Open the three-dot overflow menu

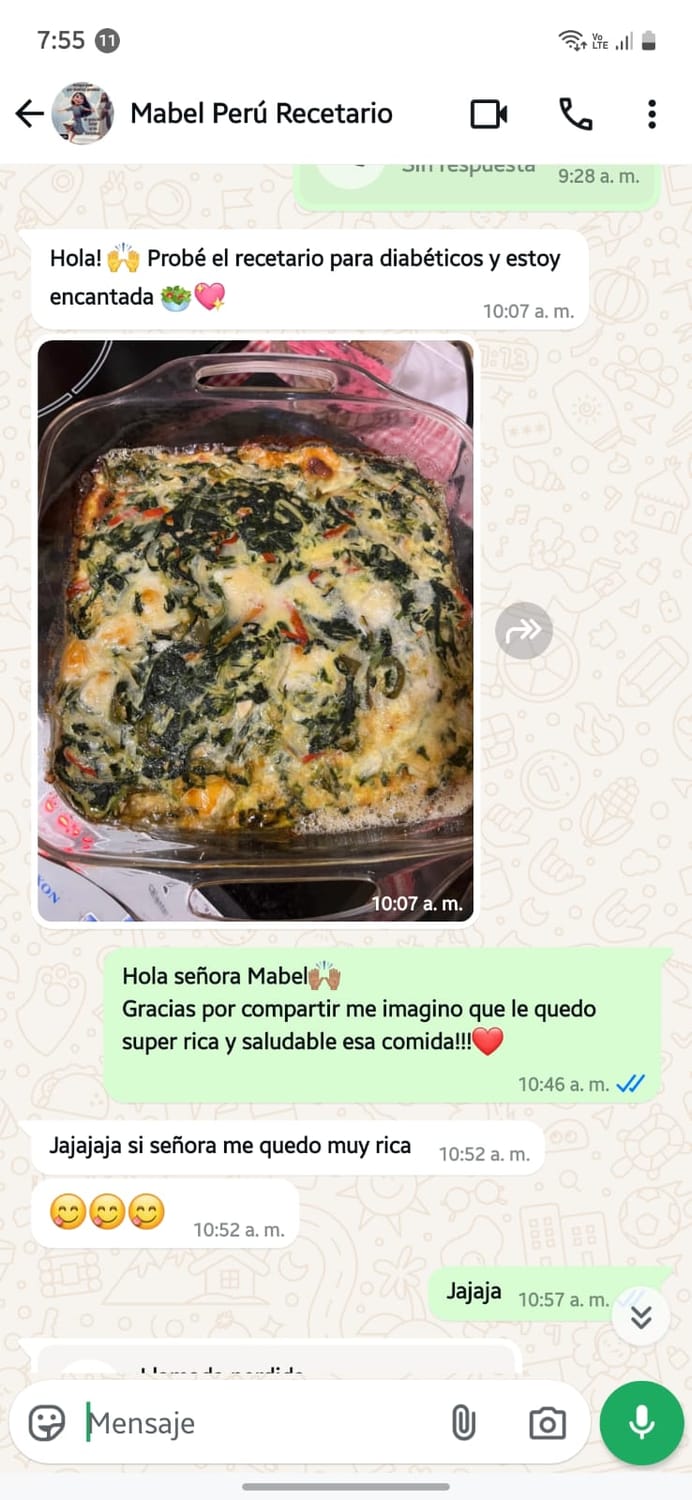tap(652, 114)
